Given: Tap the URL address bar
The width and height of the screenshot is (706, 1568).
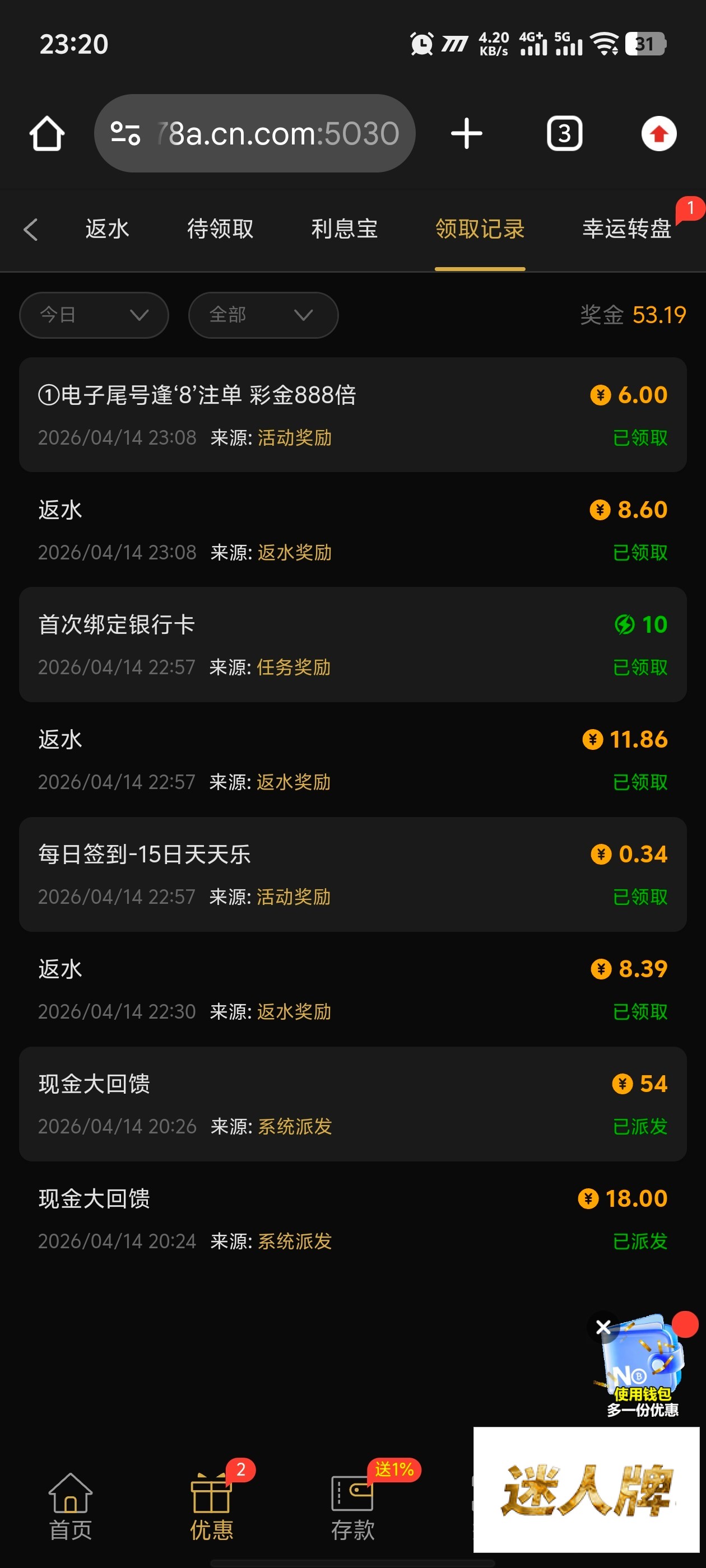Looking at the screenshot, I should pyautogui.click(x=254, y=133).
